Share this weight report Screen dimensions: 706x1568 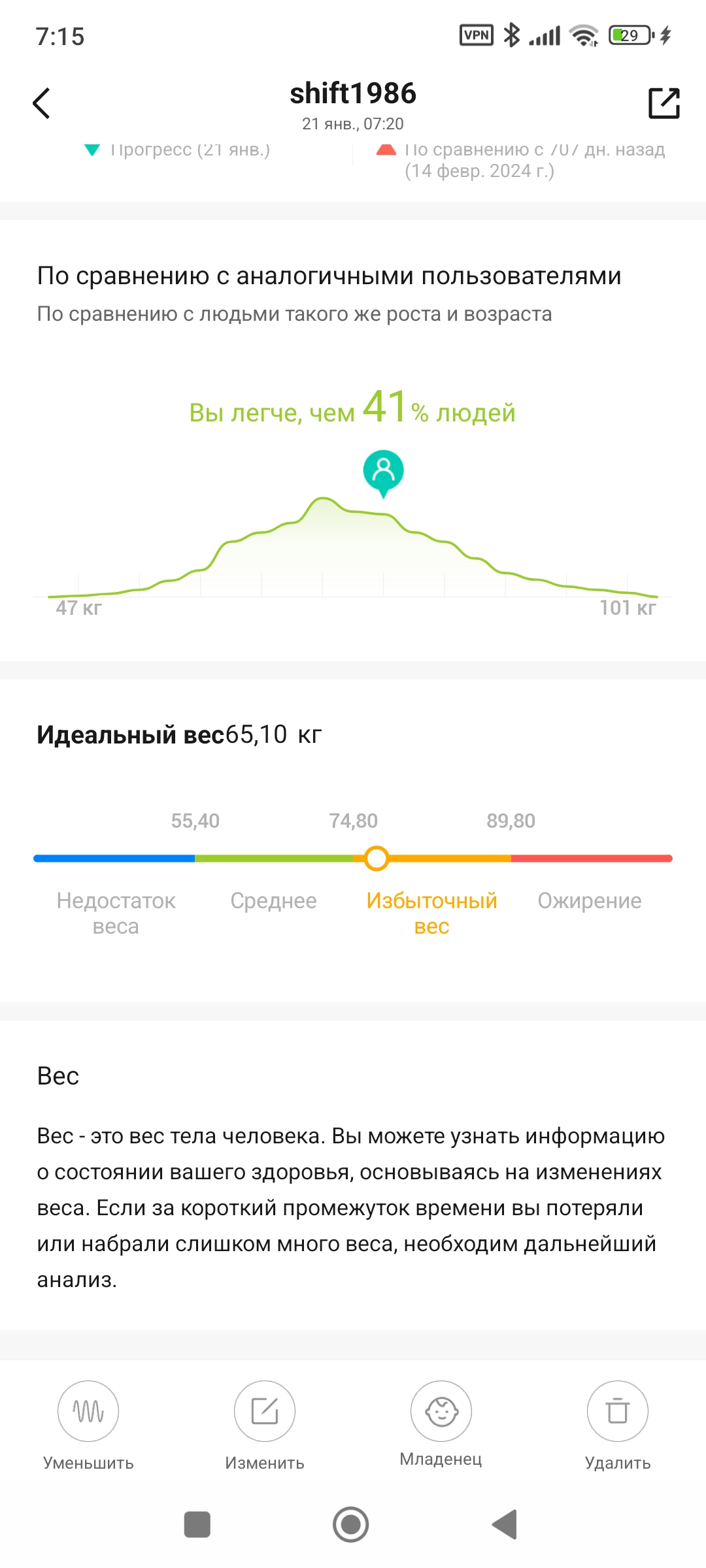pyautogui.click(x=664, y=103)
